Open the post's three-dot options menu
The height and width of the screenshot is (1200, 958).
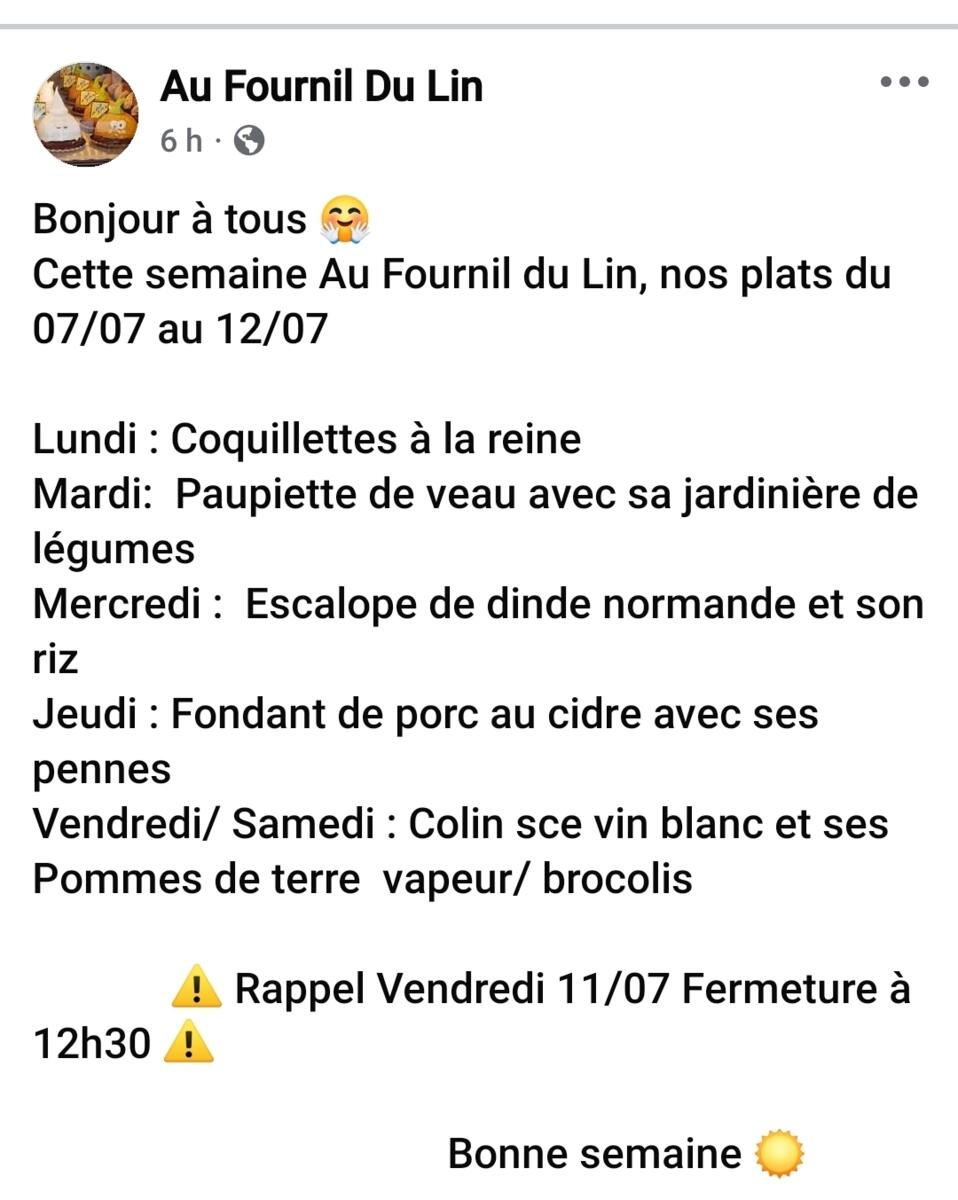tap(904, 83)
